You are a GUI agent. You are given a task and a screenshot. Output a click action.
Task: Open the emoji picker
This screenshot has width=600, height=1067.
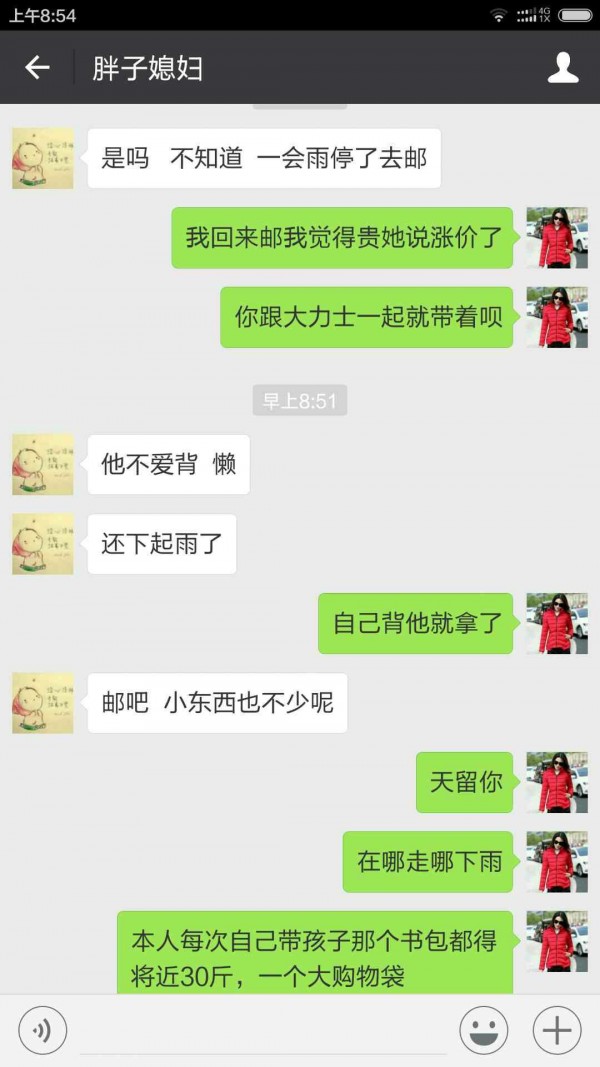pyautogui.click(x=483, y=1030)
